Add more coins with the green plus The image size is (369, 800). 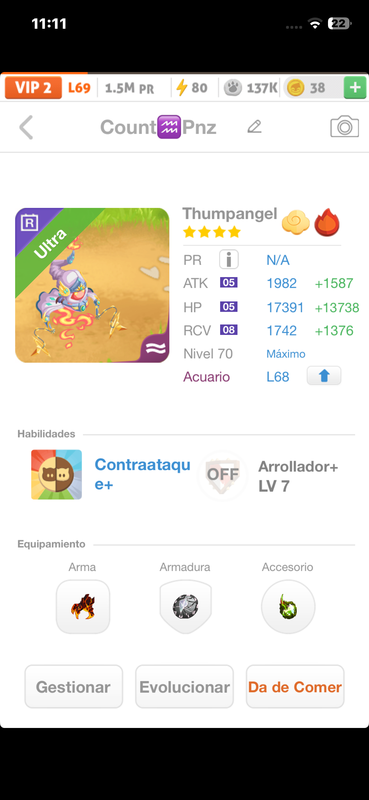tap(355, 88)
